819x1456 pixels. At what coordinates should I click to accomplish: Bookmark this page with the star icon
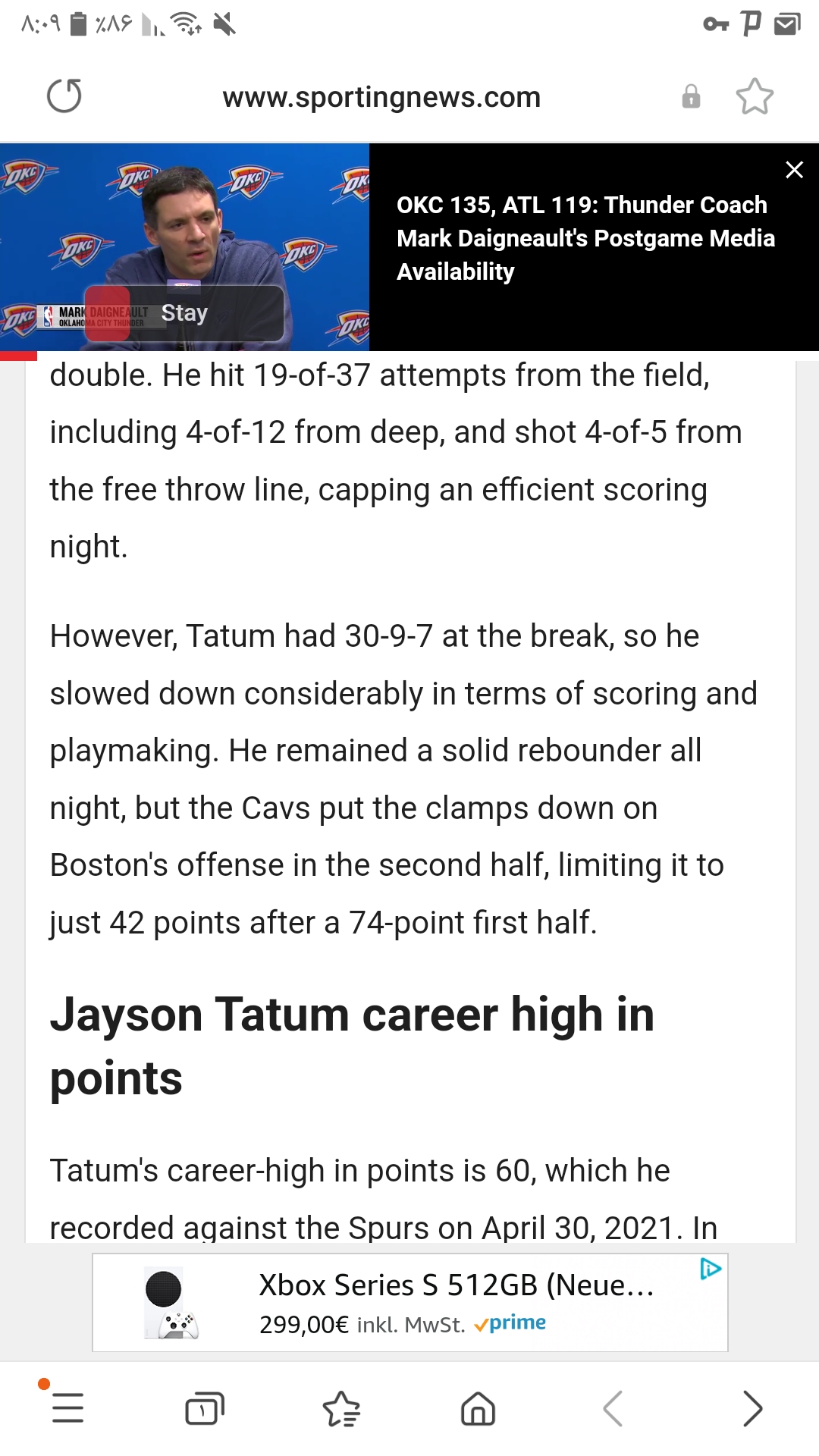pyautogui.click(x=755, y=96)
